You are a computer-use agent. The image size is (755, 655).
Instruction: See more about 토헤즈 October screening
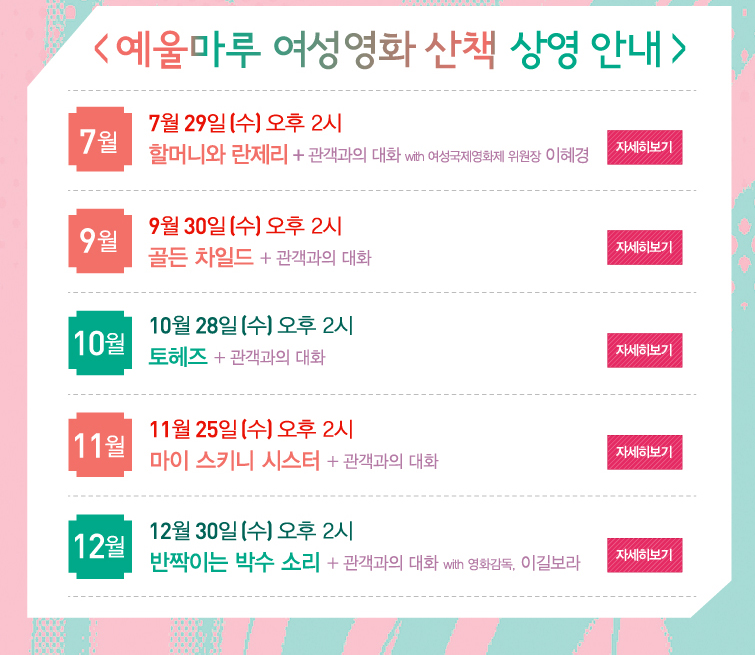644,350
